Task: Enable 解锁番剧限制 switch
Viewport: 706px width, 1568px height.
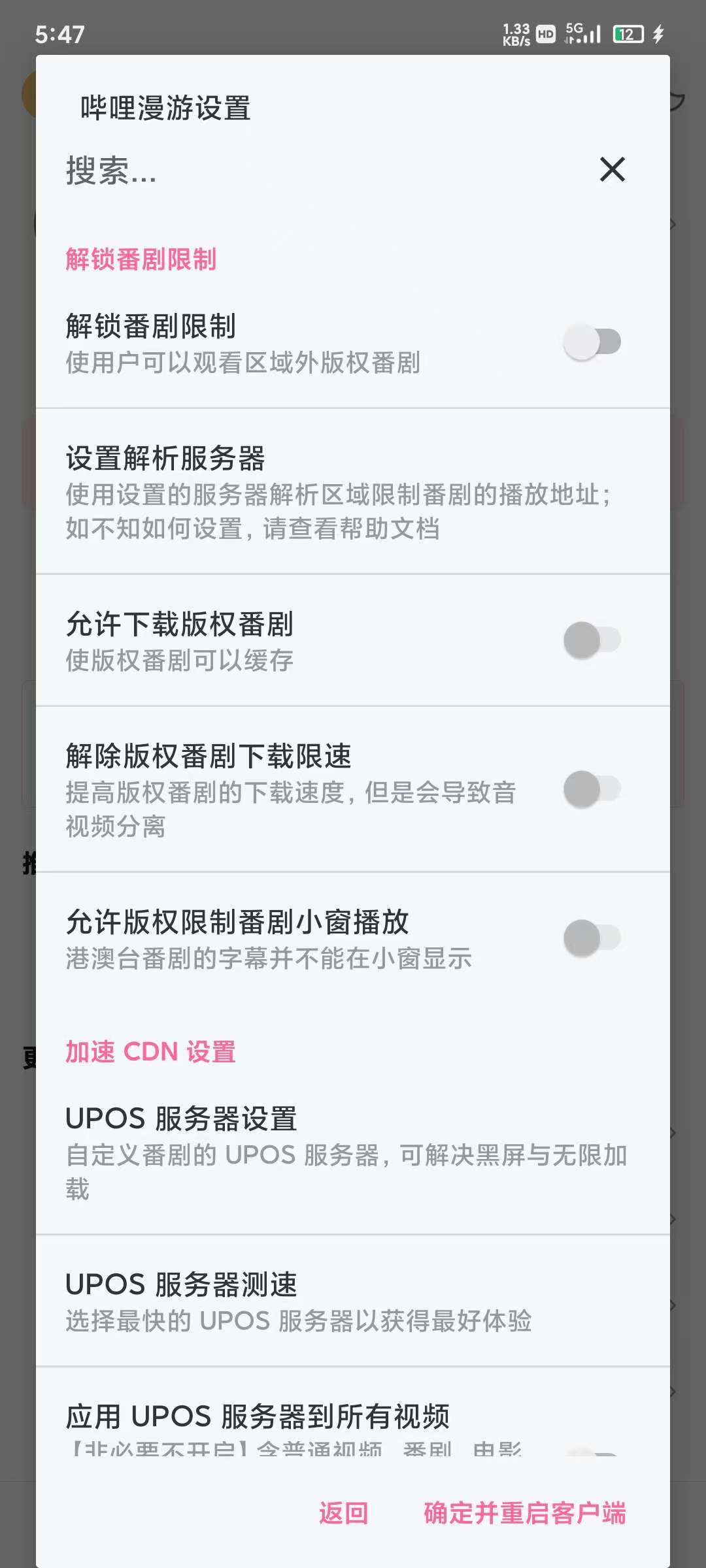Action: pyautogui.click(x=592, y=342)
